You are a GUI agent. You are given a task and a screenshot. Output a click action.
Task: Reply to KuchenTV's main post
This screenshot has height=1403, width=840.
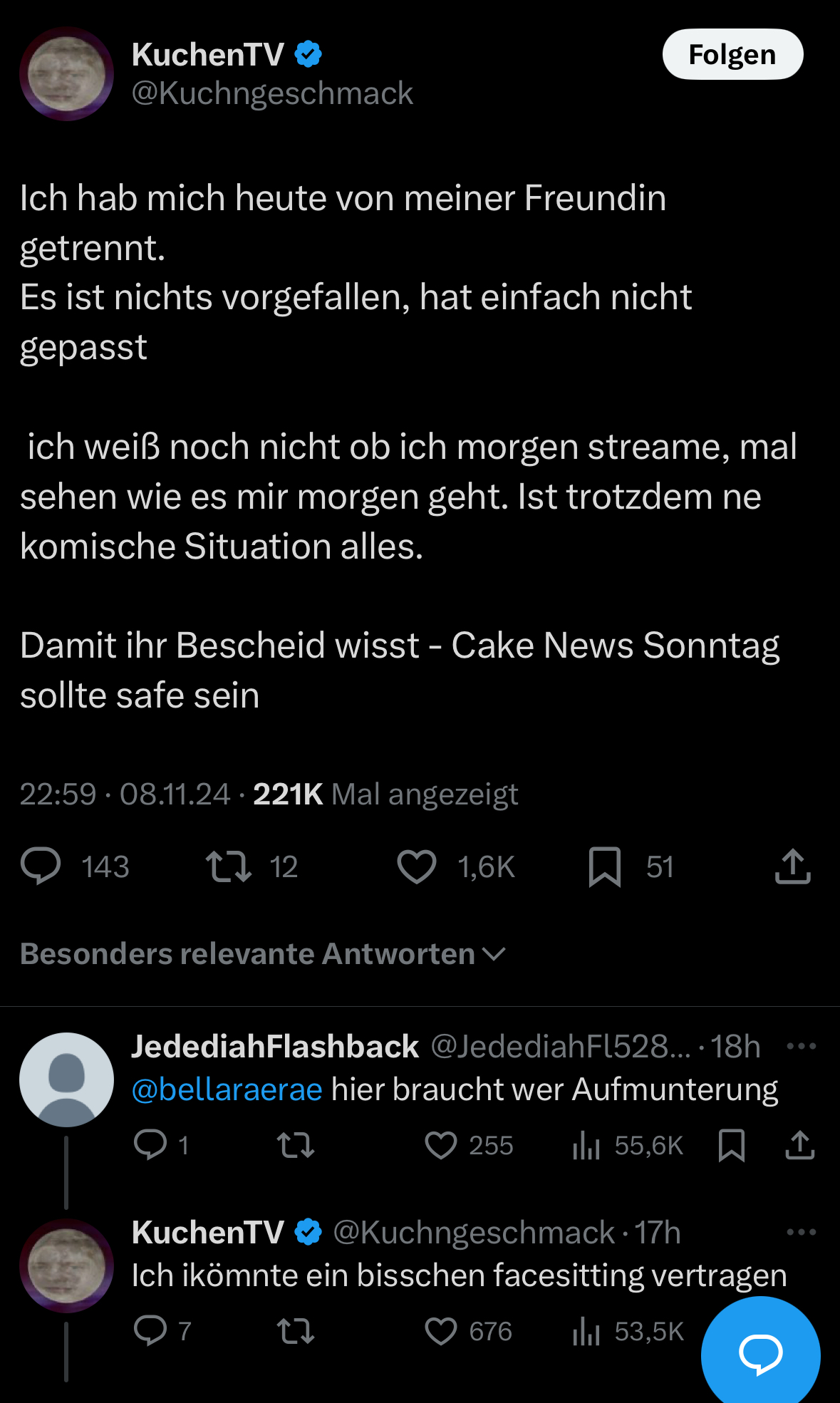tap(41, 866)
